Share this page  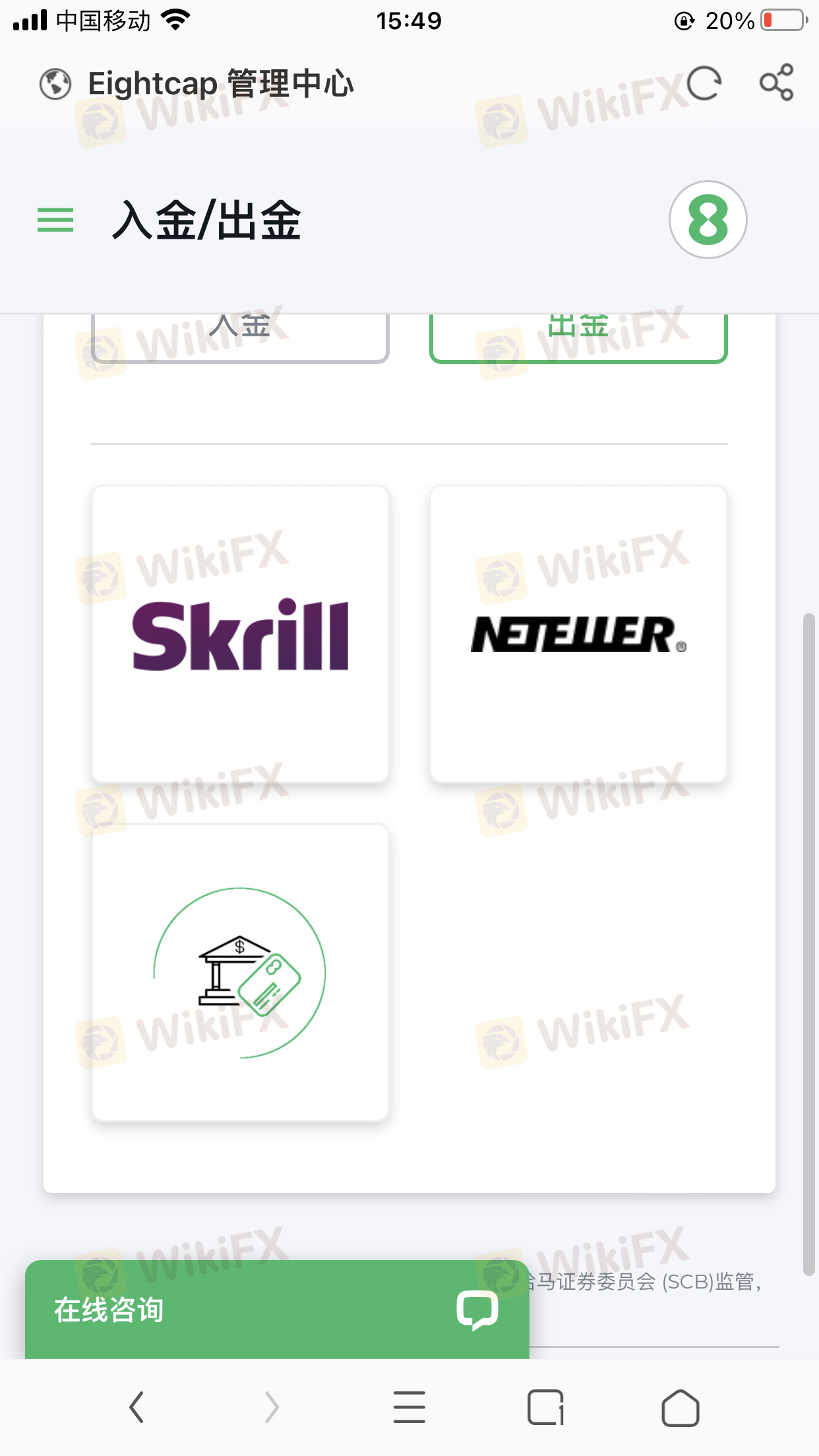(776, 83)
